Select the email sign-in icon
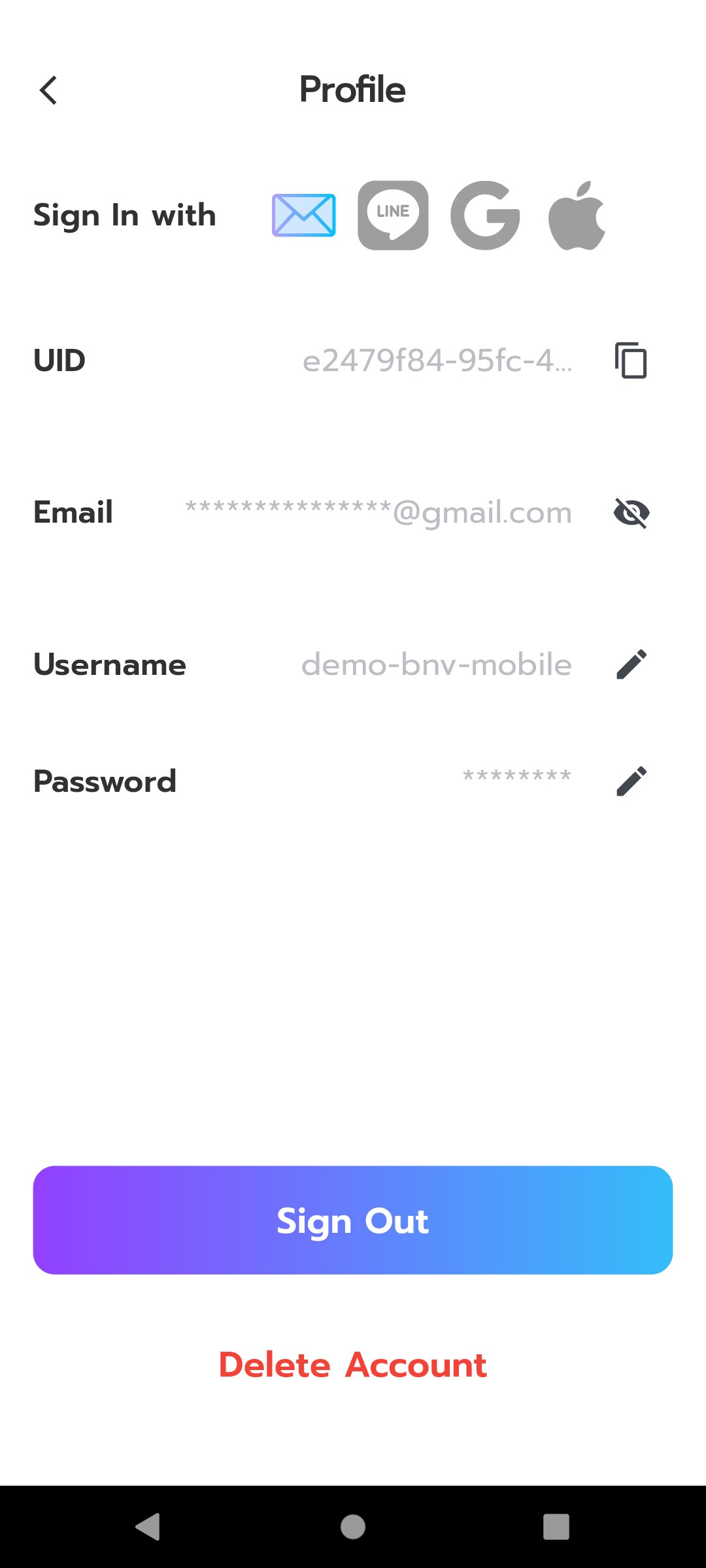Image resolution: width=706 pixels, height=1568 pixels. pos(304,215)
